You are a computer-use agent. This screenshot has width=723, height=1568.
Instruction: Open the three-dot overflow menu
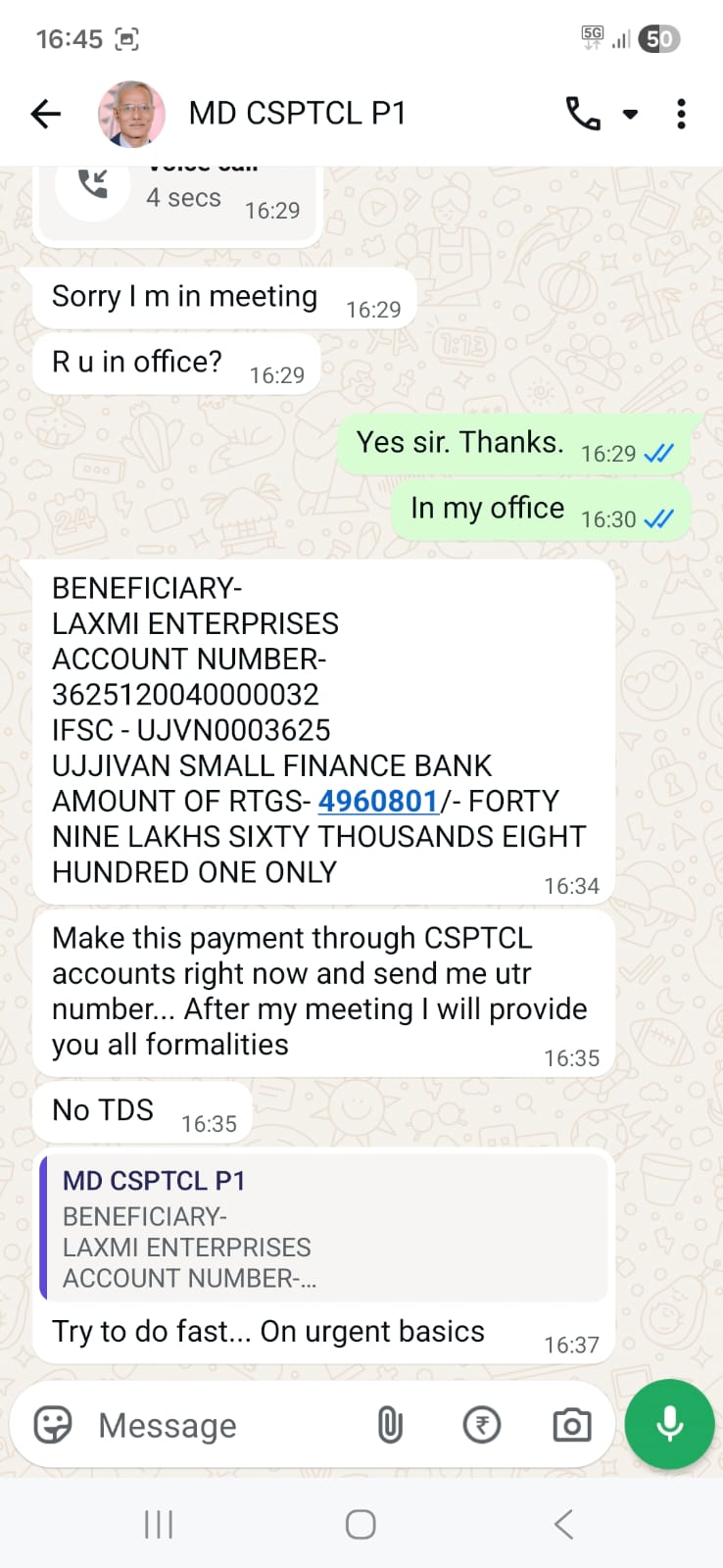(681, 114)
